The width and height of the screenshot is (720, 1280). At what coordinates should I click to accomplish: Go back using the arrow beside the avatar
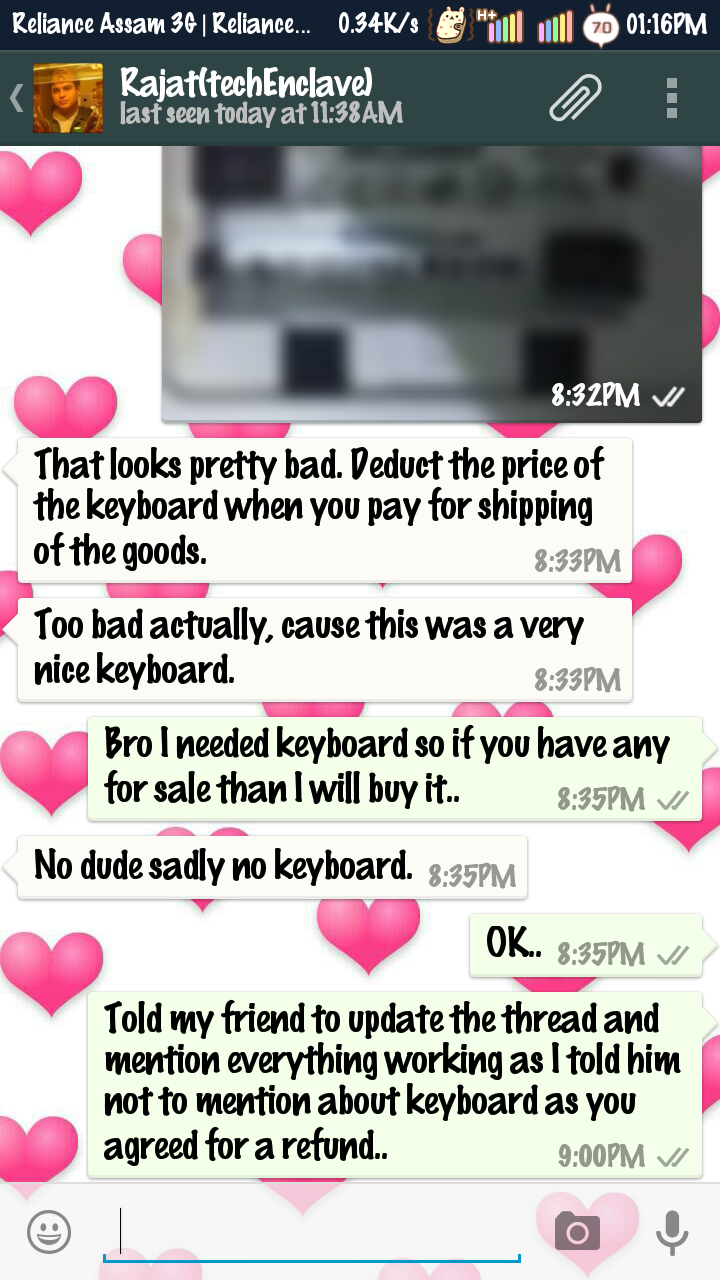pos(16,98)
